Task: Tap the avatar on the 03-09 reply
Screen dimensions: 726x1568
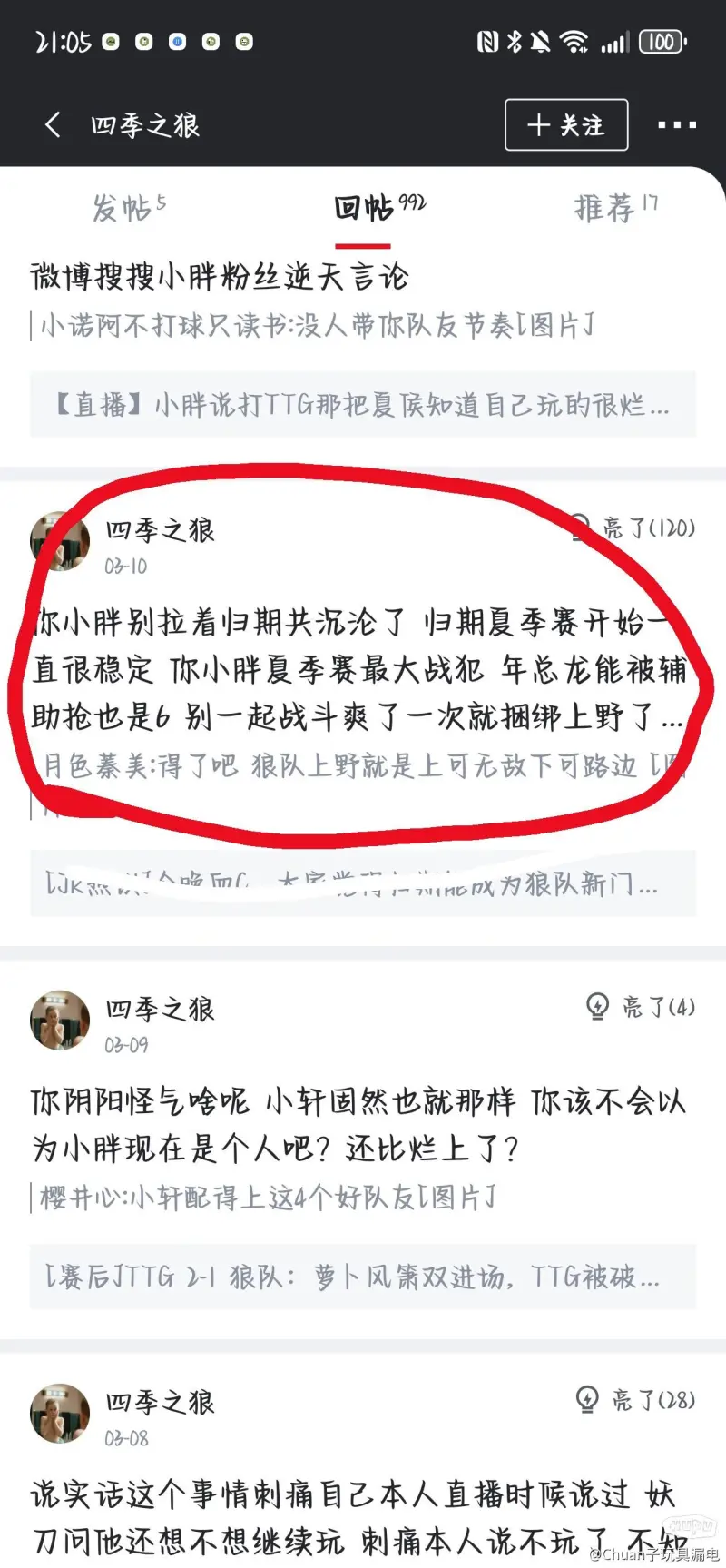Action: 60,1020
